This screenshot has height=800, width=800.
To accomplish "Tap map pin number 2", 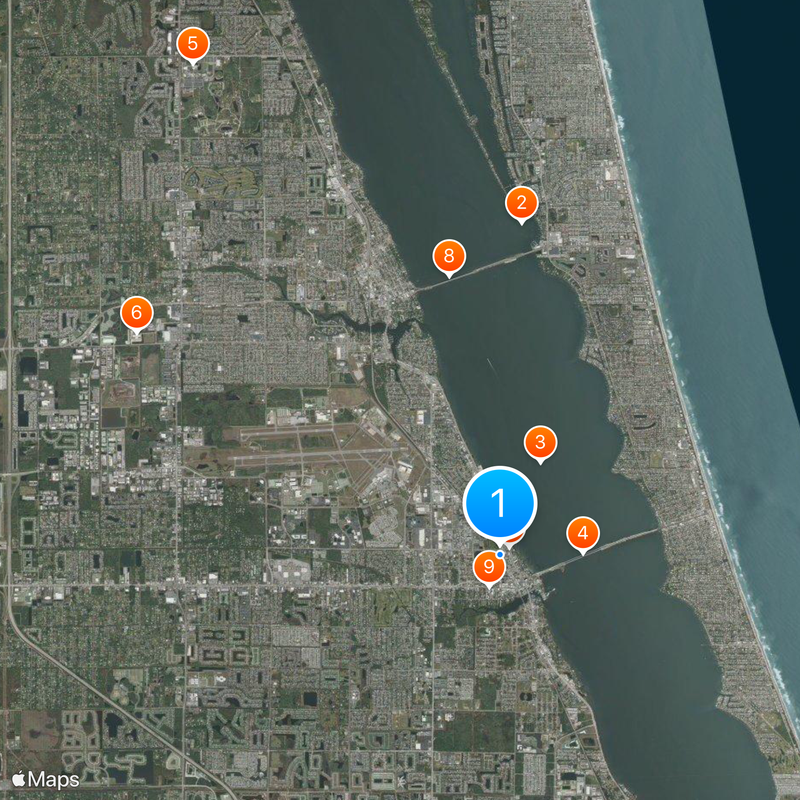I will coord(521,203).
